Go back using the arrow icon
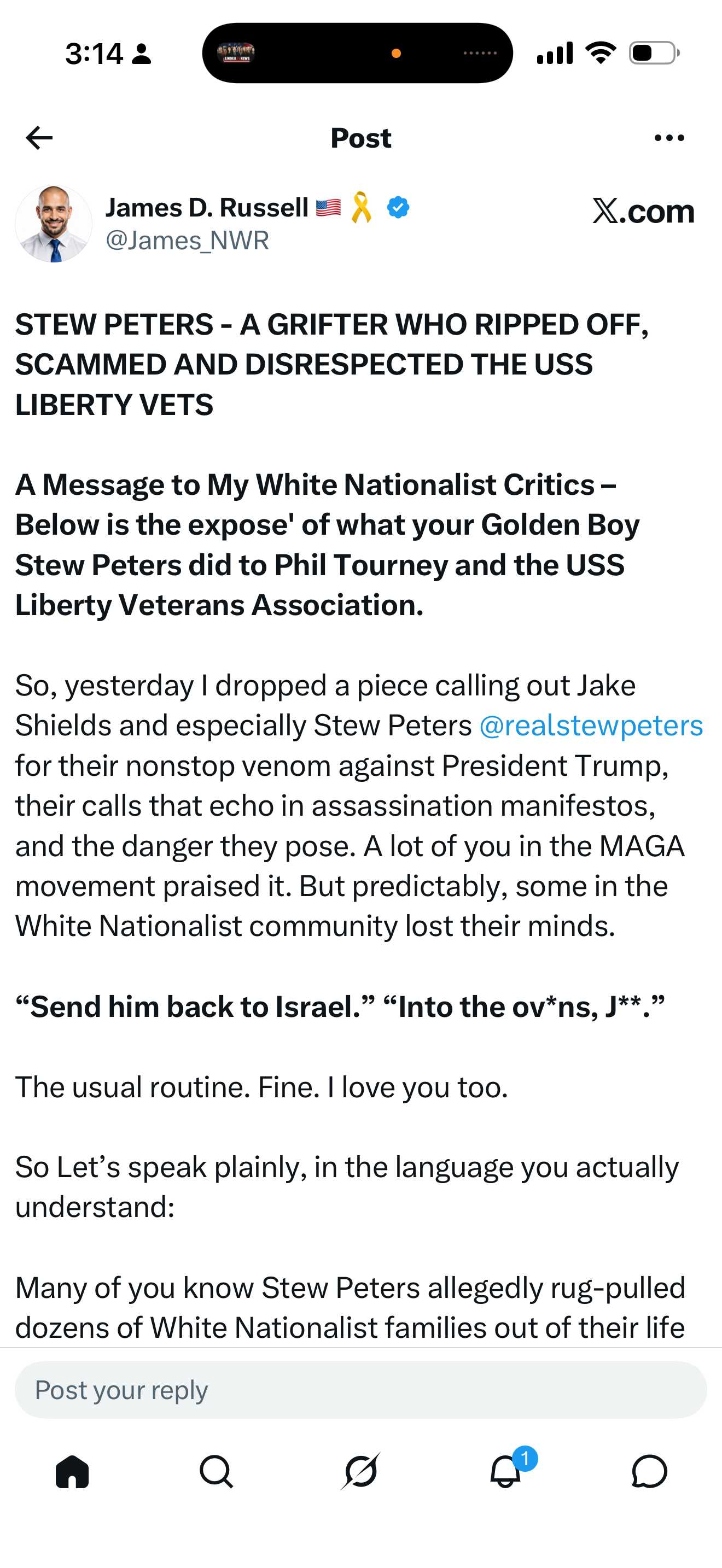Image resolution: width=722 pixels, height=1568 pixels. click(39, 138)
